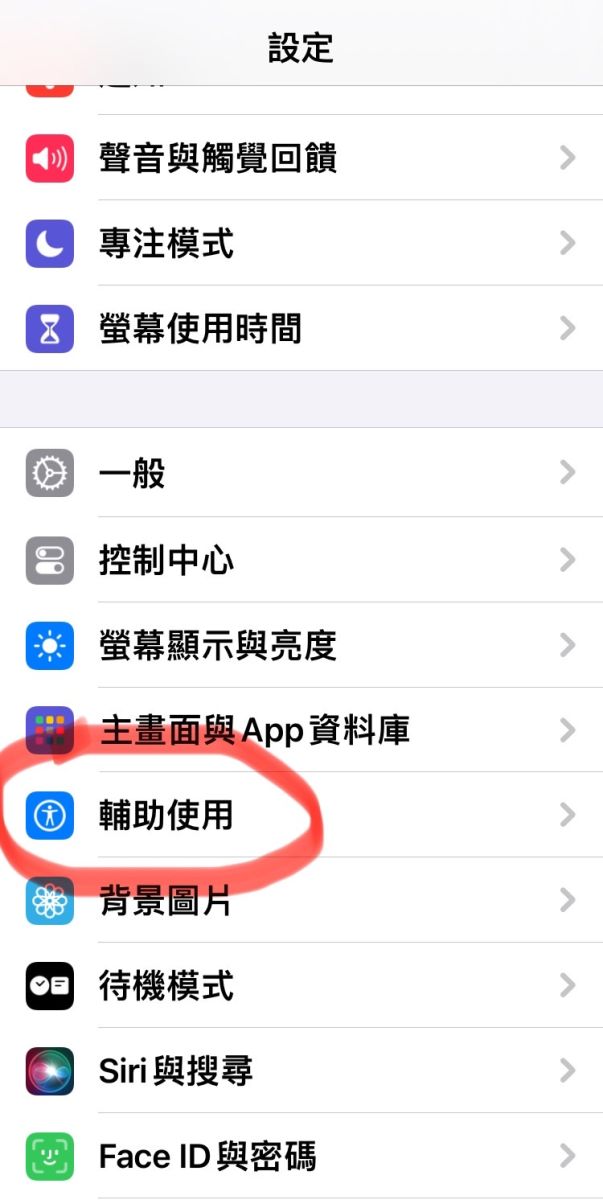This screenshot has width=603, height=1200.
Task: Open Siri與搜尋 settings
Action: (176, 1072)
